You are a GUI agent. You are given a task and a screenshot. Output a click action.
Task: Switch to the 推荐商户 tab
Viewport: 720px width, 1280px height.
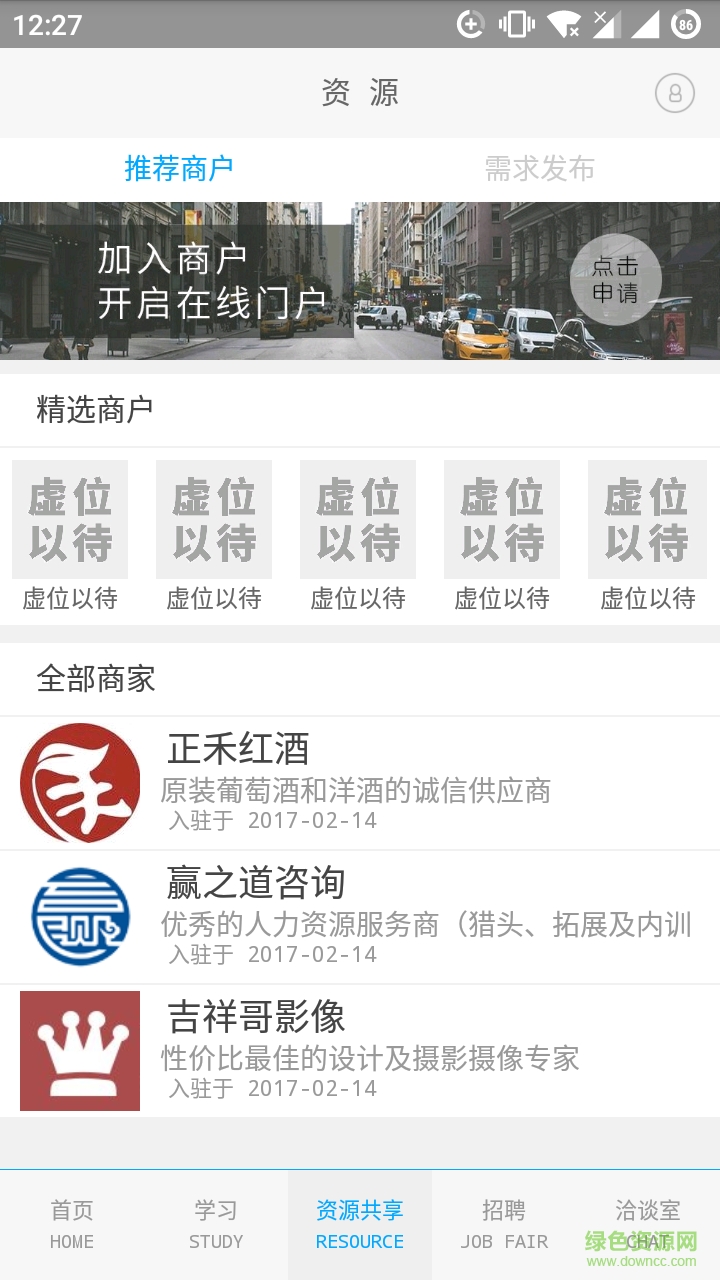pos(179,169)
